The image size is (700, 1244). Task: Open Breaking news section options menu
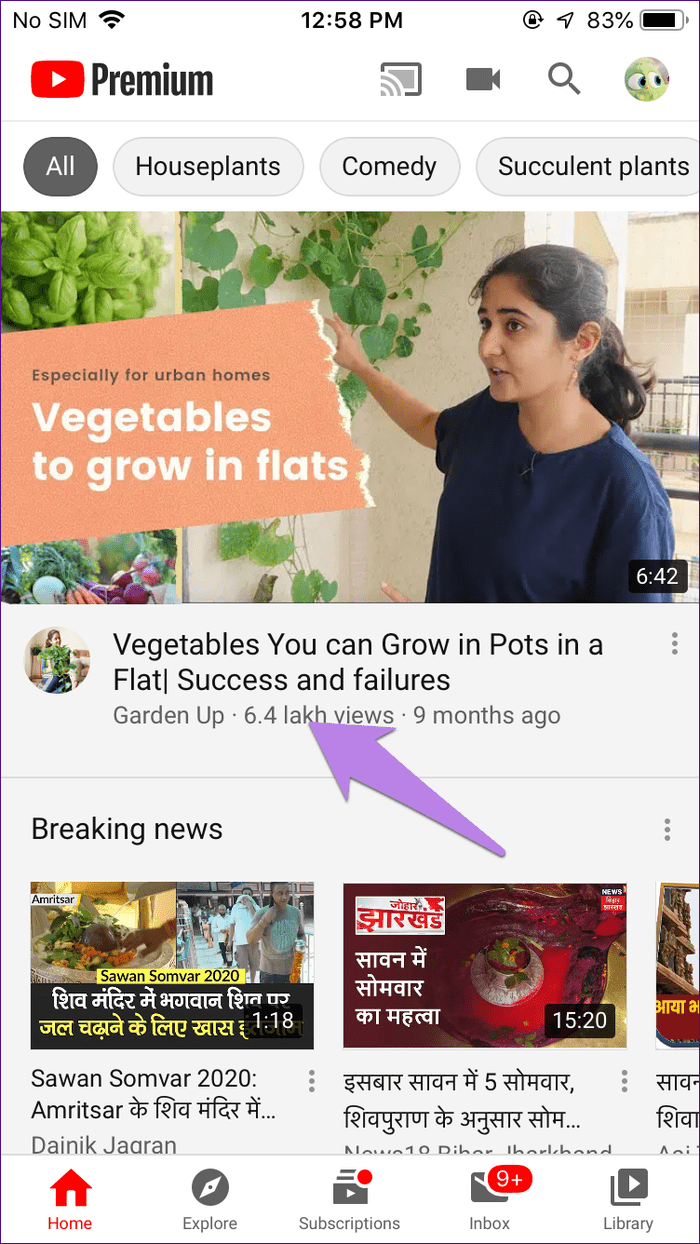pyautogui.click(x=667, y=829)
